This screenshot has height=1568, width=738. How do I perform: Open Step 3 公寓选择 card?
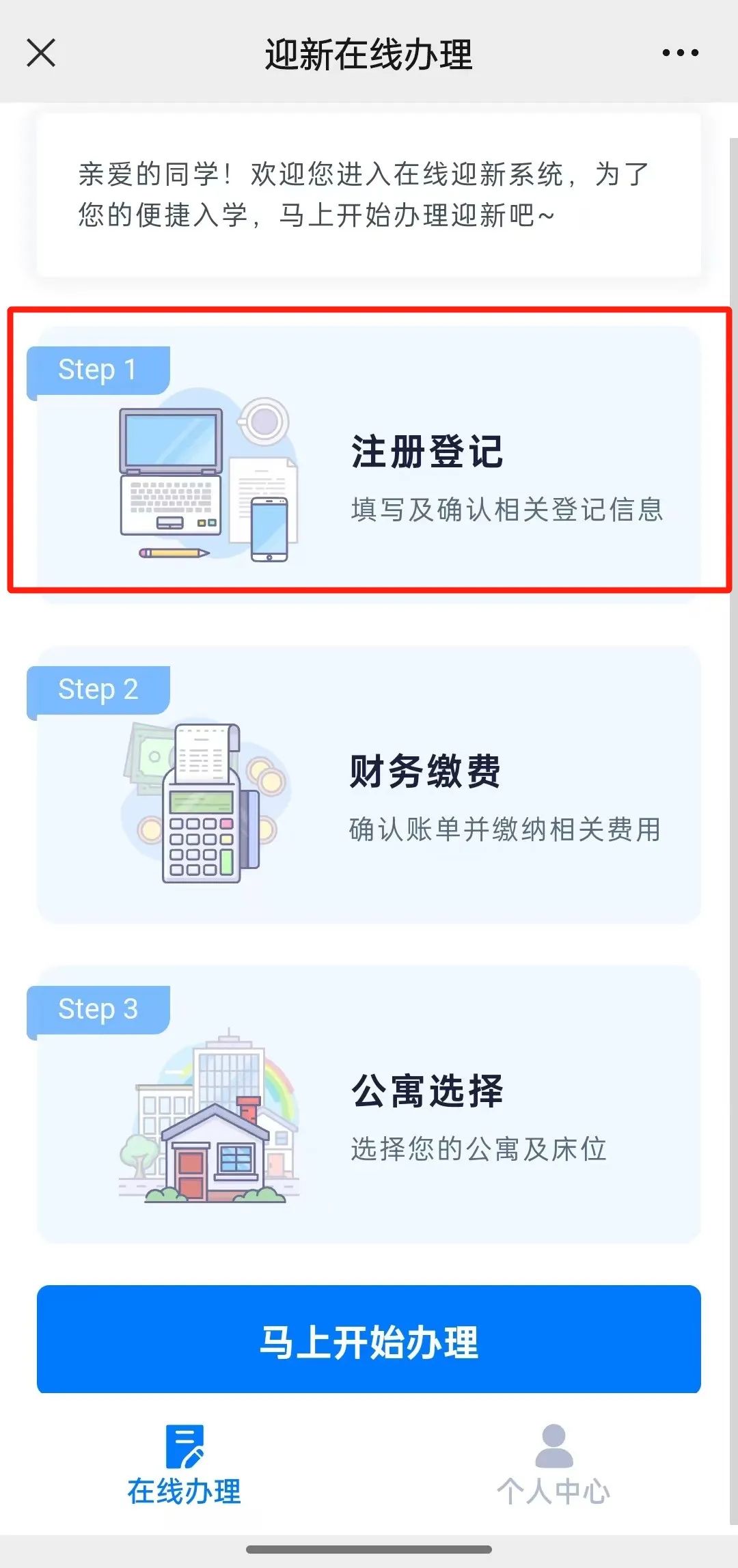pyautogui.click(x=369, y=1105)
